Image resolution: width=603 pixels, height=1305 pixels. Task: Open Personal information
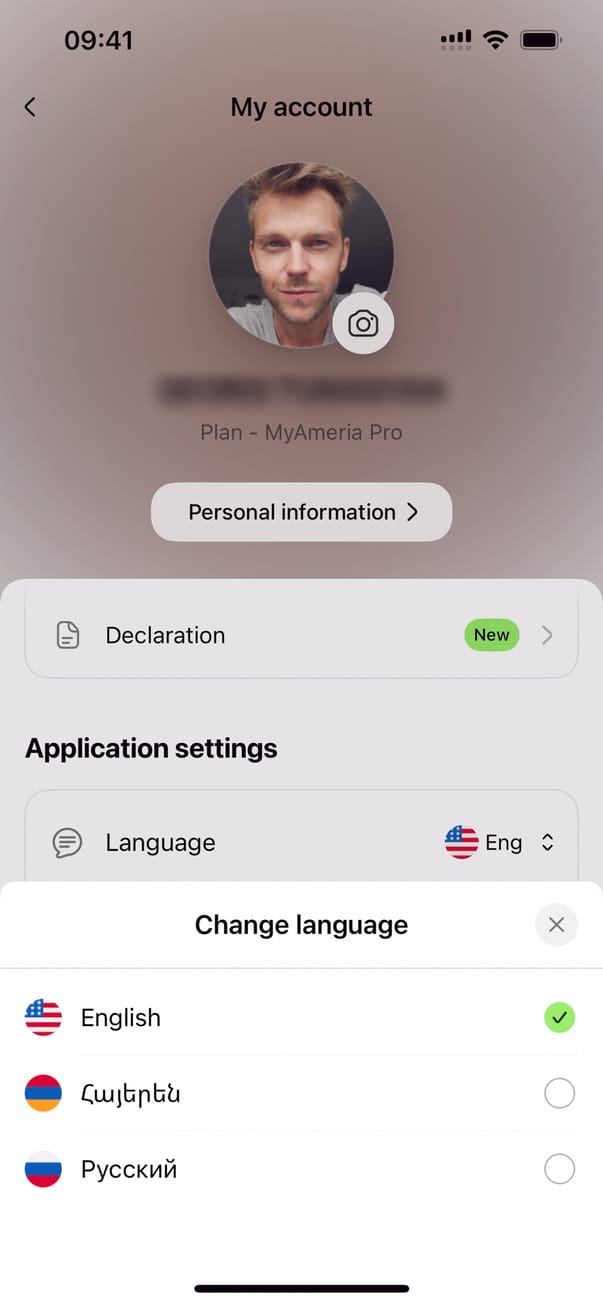tap(302, 512)
